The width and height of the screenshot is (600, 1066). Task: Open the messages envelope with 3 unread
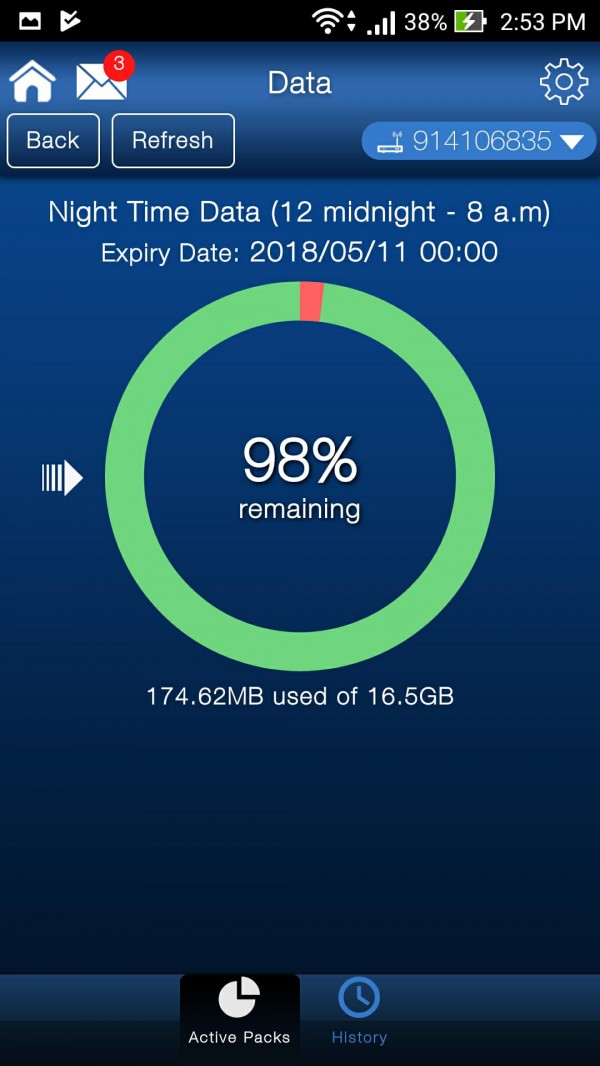102,82
